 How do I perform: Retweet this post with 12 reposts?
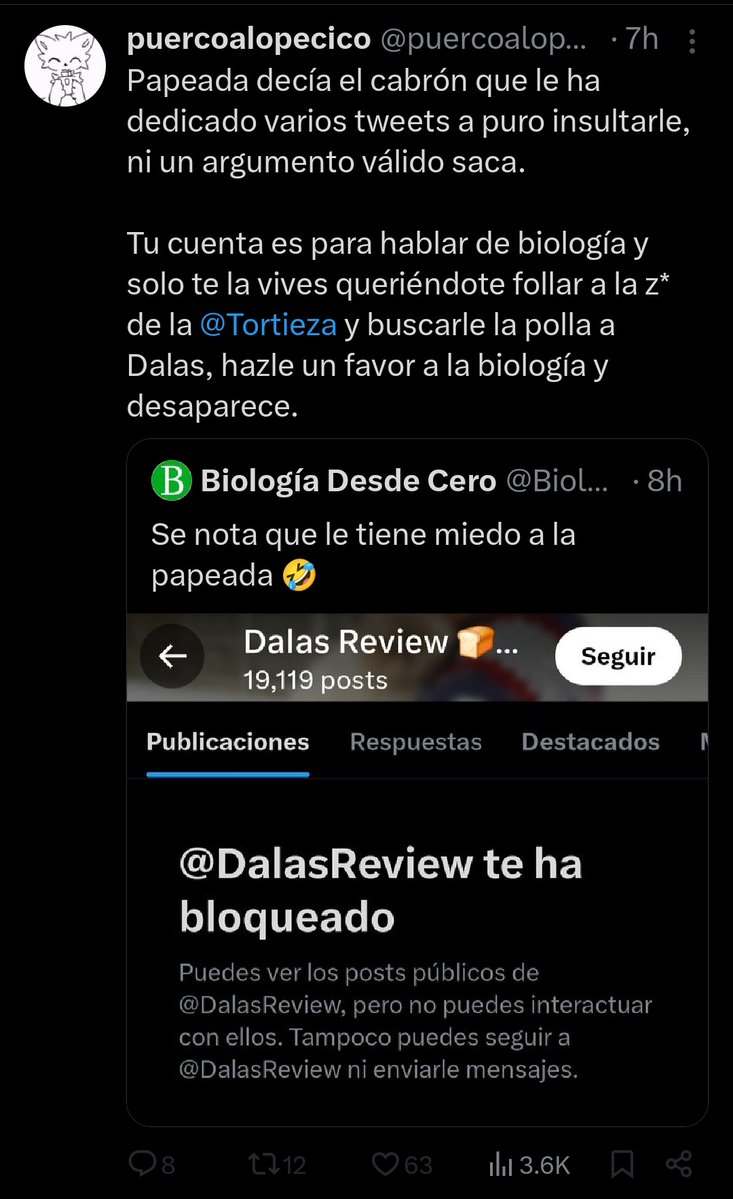[263, 1164]
